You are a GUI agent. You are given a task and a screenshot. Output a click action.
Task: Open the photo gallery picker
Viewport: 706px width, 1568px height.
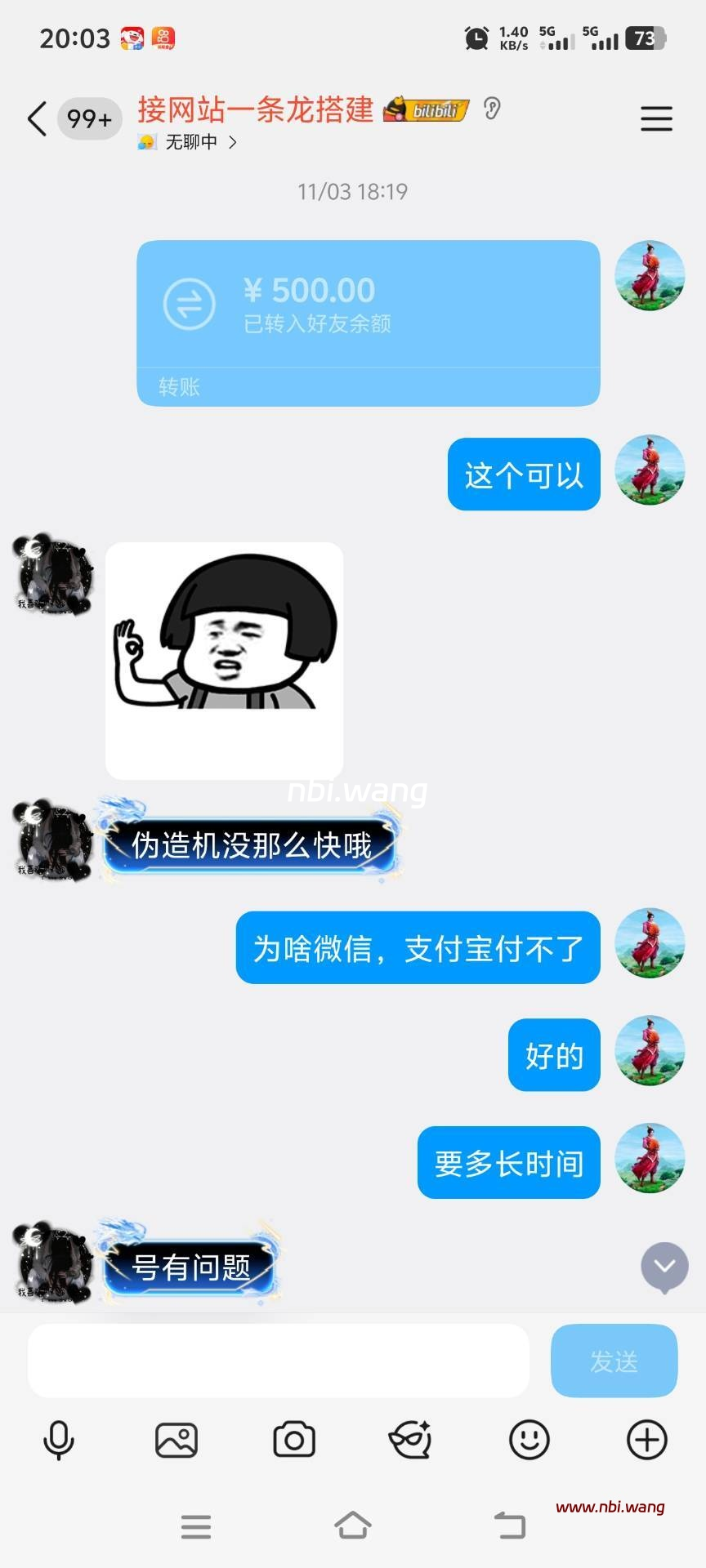click(x=176, y=1440)
